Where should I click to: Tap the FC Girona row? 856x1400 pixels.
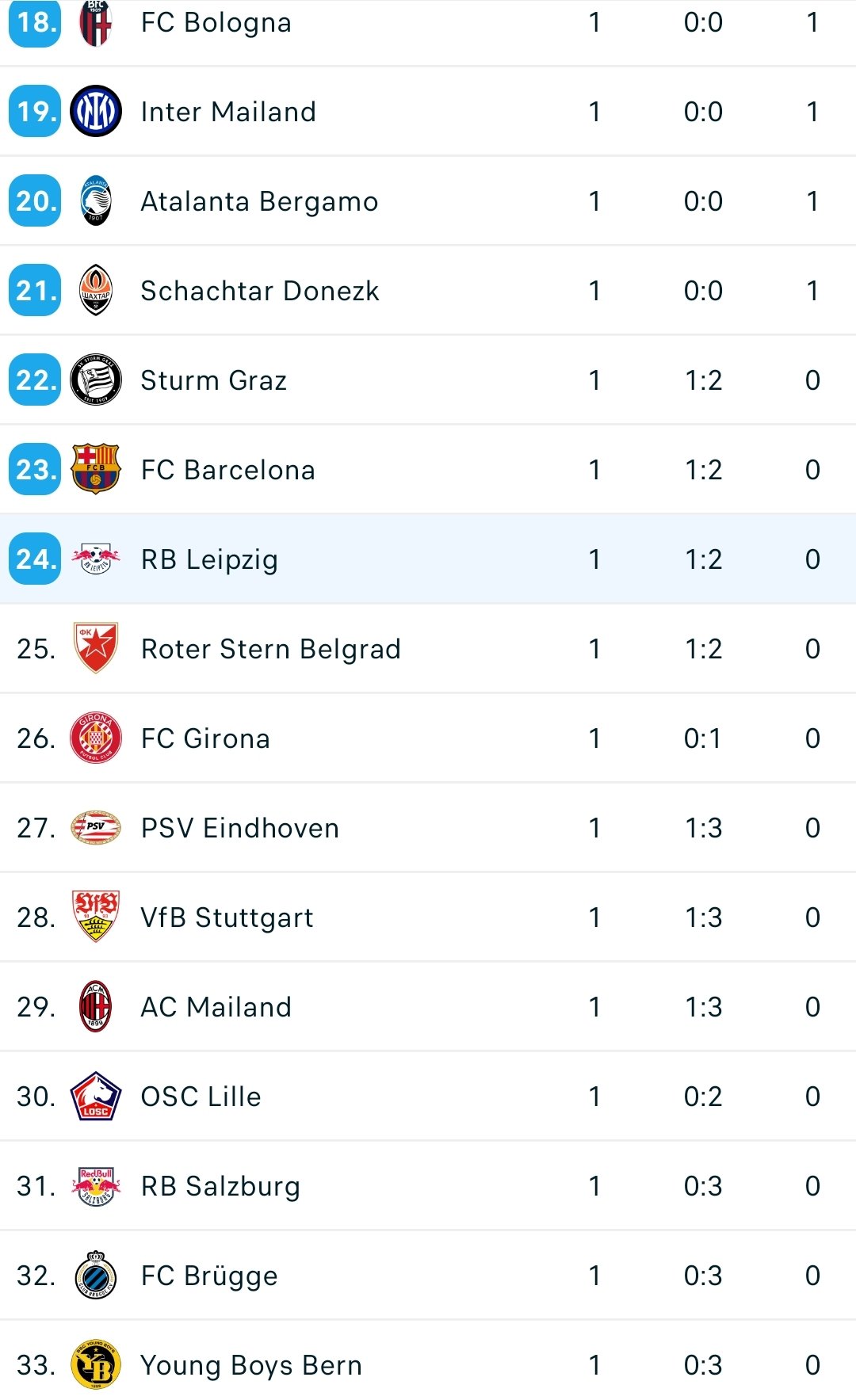[428, 738]
